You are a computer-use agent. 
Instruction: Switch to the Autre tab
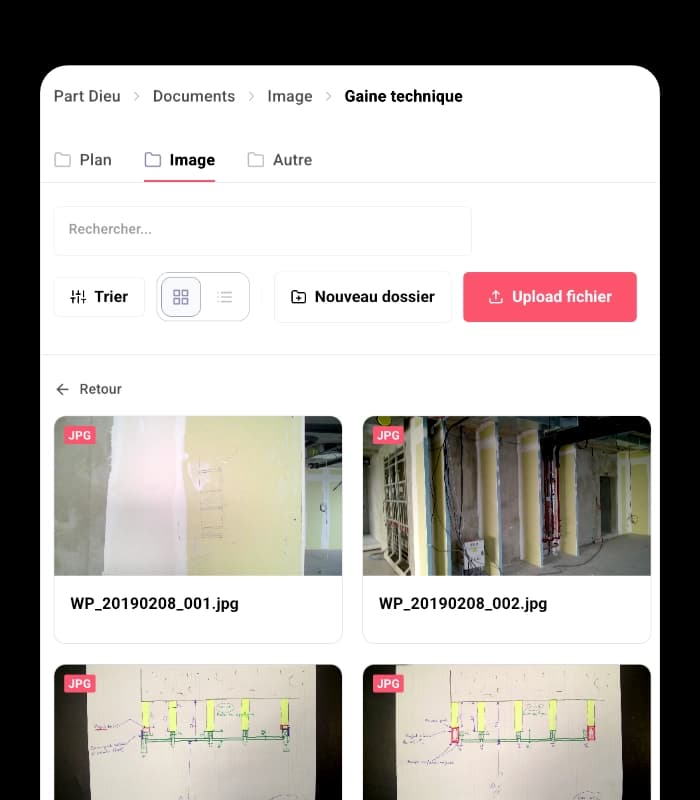[x=280, y=160]
